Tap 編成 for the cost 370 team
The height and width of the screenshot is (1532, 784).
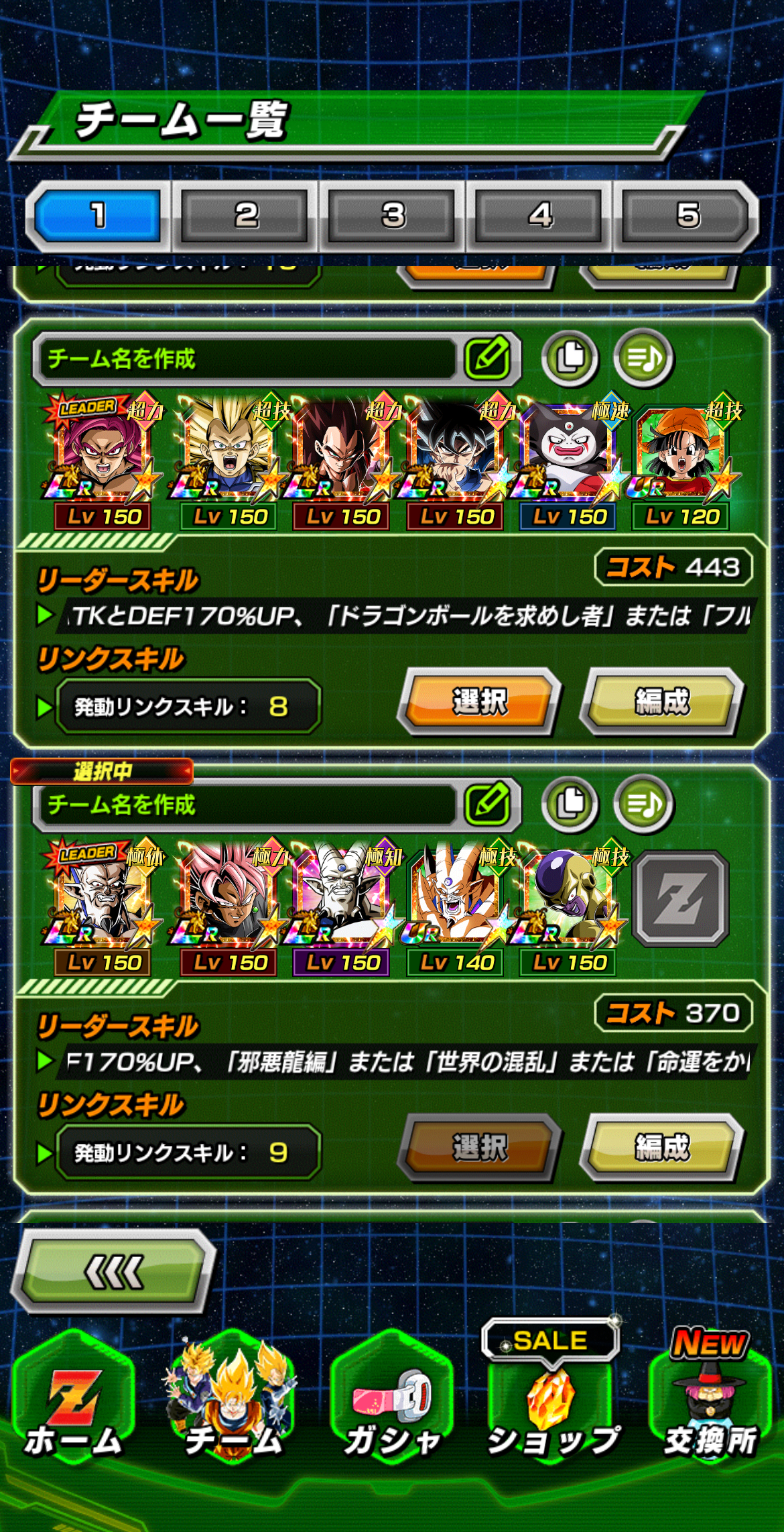[662, 1148]
